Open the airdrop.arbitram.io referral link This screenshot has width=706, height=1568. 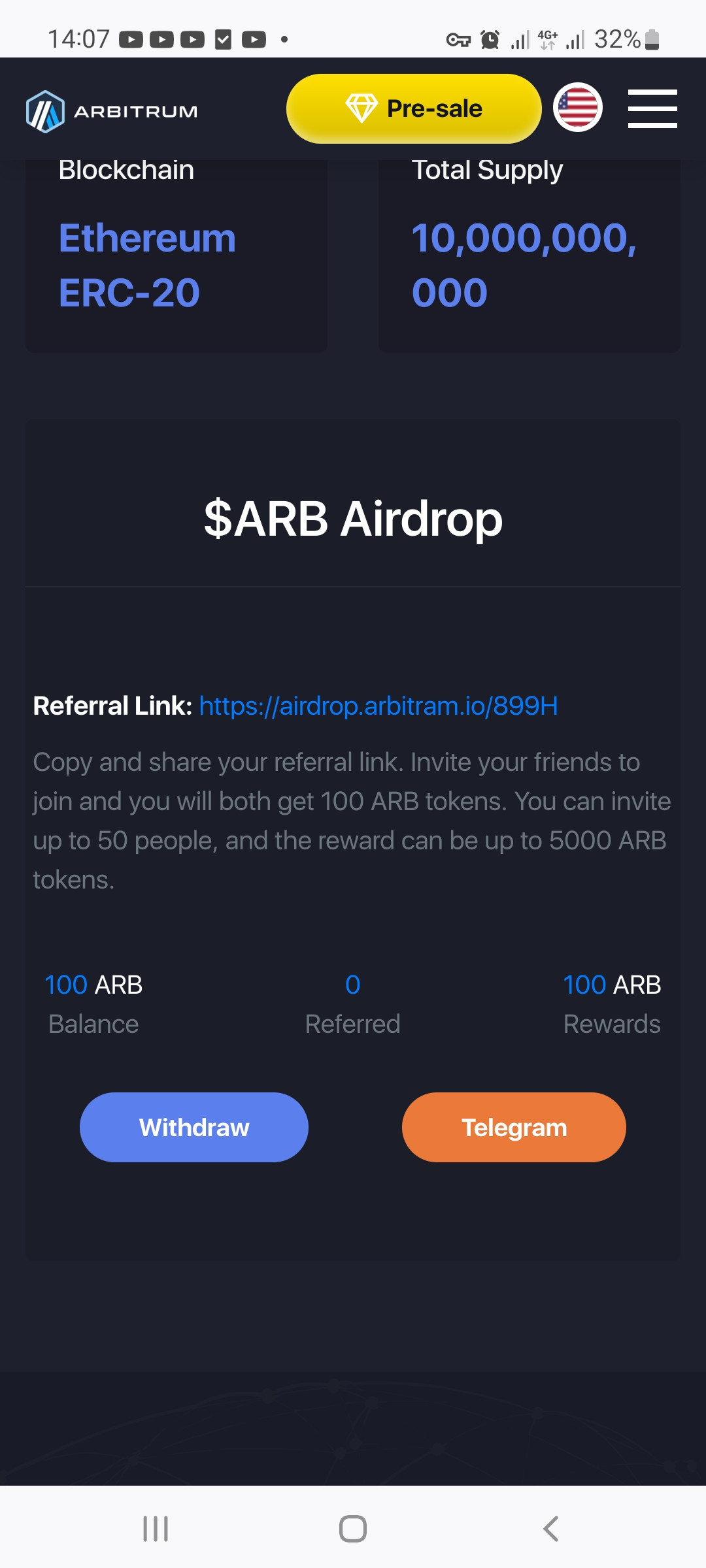(x=378, y=706)
